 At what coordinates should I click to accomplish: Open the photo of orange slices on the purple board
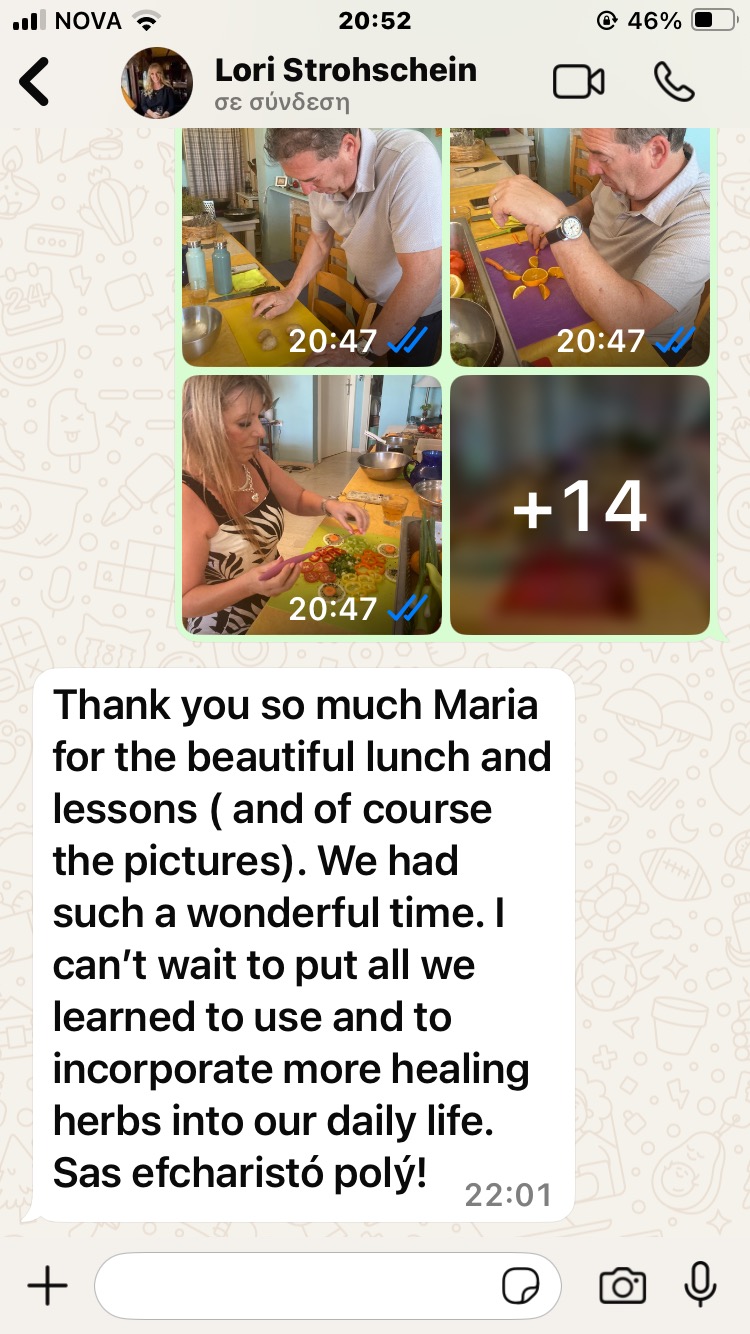[579, 246]
